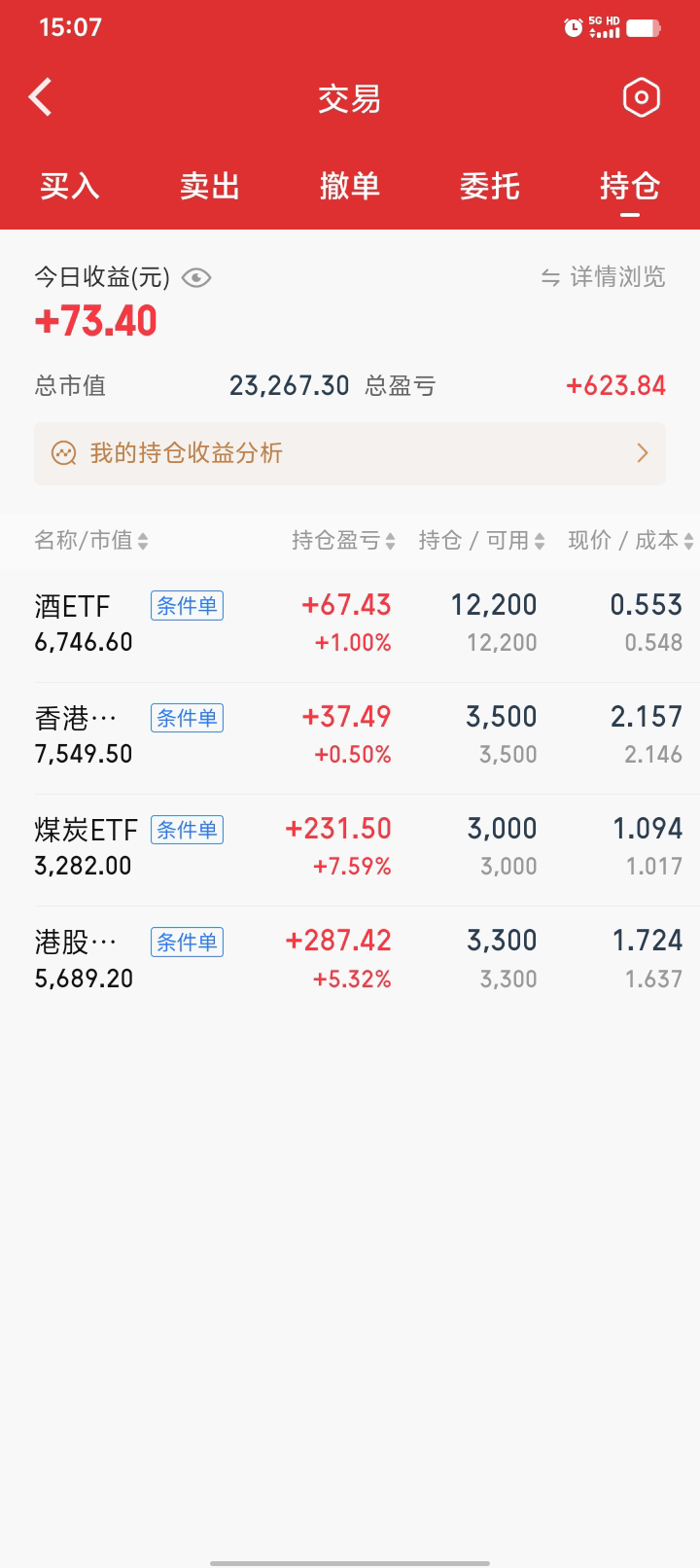Tap 条件单 tag on 煤炭ETF
Image resolution: width=700 pixels, height=1568 pixels.
pyautogui.click(x=187, y=830)
